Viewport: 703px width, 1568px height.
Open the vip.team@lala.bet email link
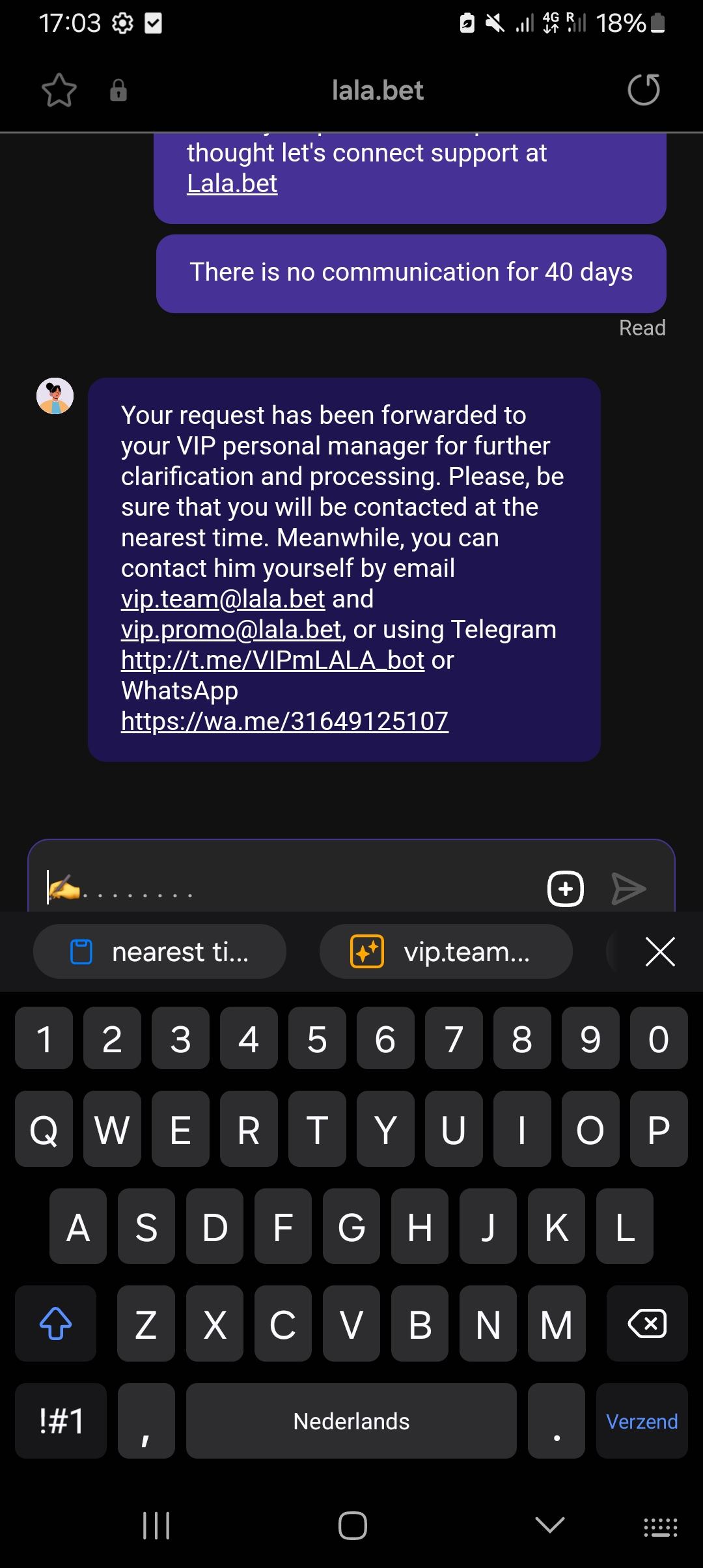coord(223,599)
